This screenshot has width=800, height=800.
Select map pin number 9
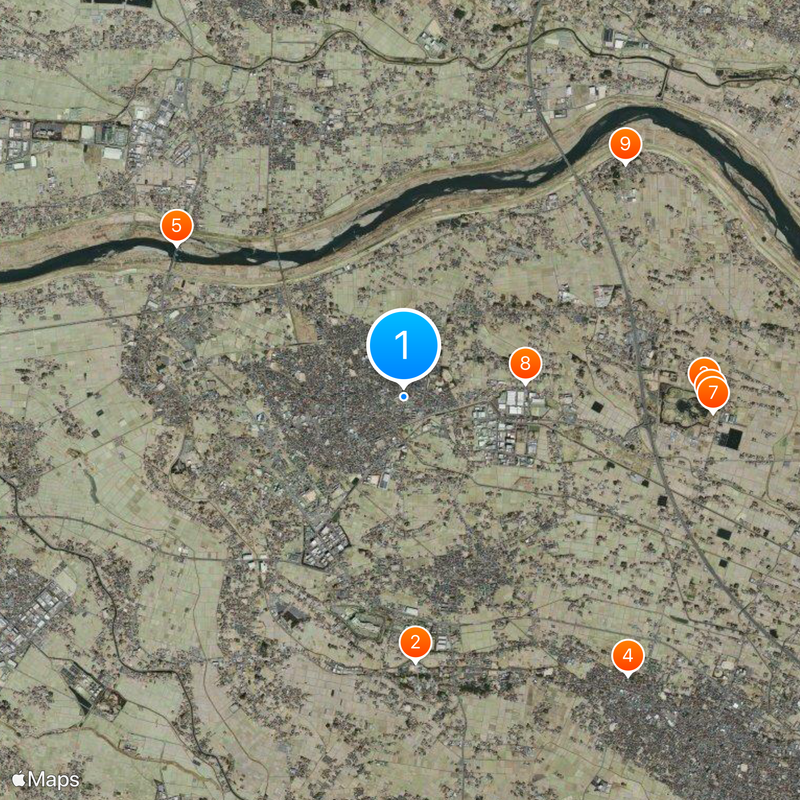tap(625, 145)
